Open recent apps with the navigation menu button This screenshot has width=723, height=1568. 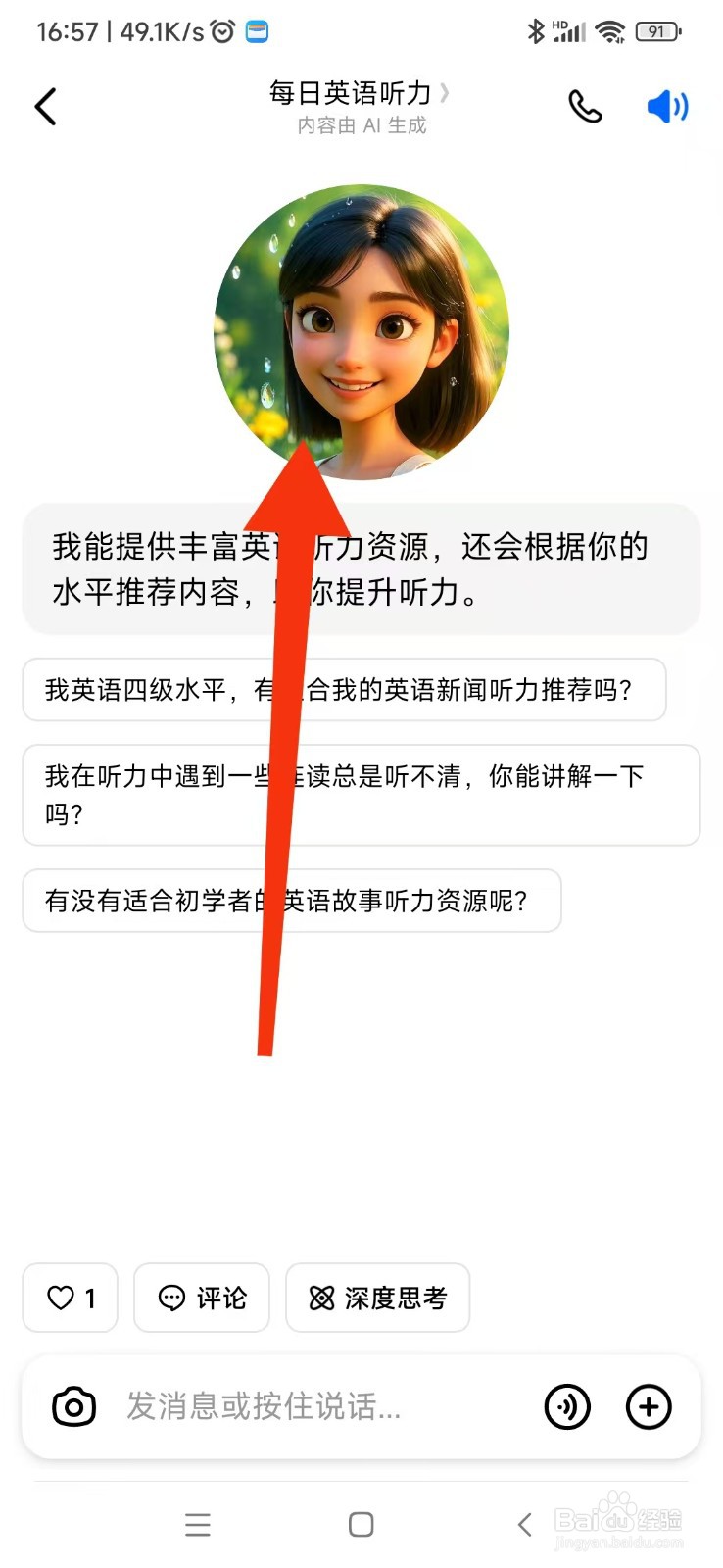point(198,1525)
